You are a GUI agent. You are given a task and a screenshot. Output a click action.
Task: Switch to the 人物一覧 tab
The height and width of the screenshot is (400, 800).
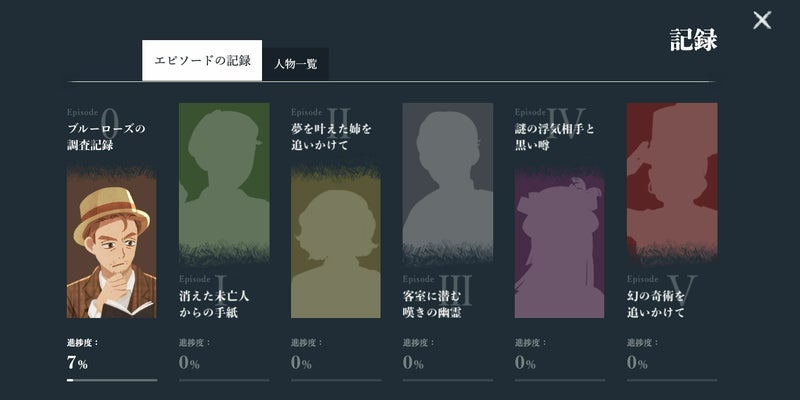[x=296, y=64]
